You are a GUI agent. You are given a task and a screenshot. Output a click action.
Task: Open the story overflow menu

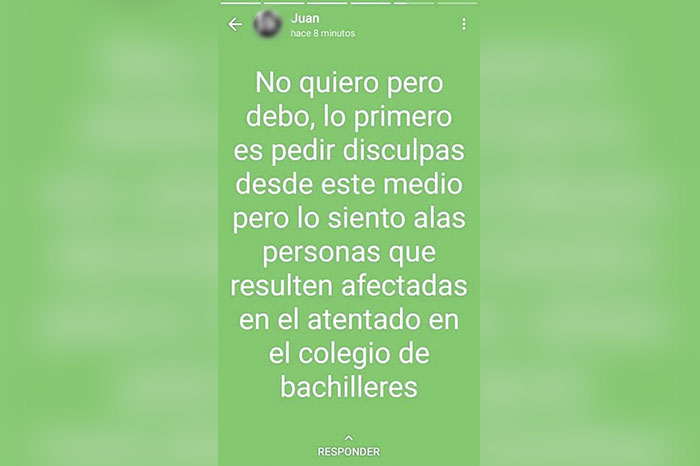[464, 25]
